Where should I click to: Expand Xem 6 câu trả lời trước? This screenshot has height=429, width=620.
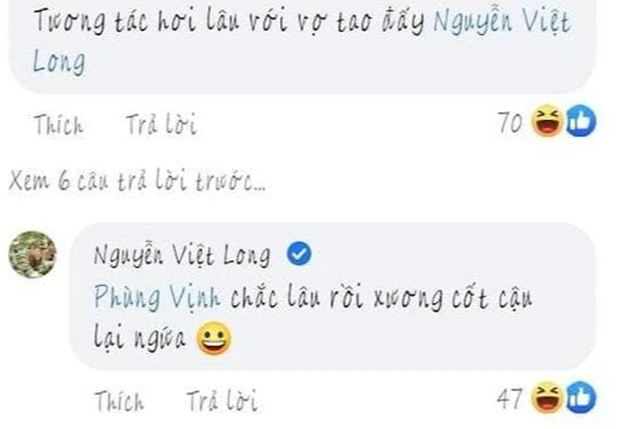136,182
